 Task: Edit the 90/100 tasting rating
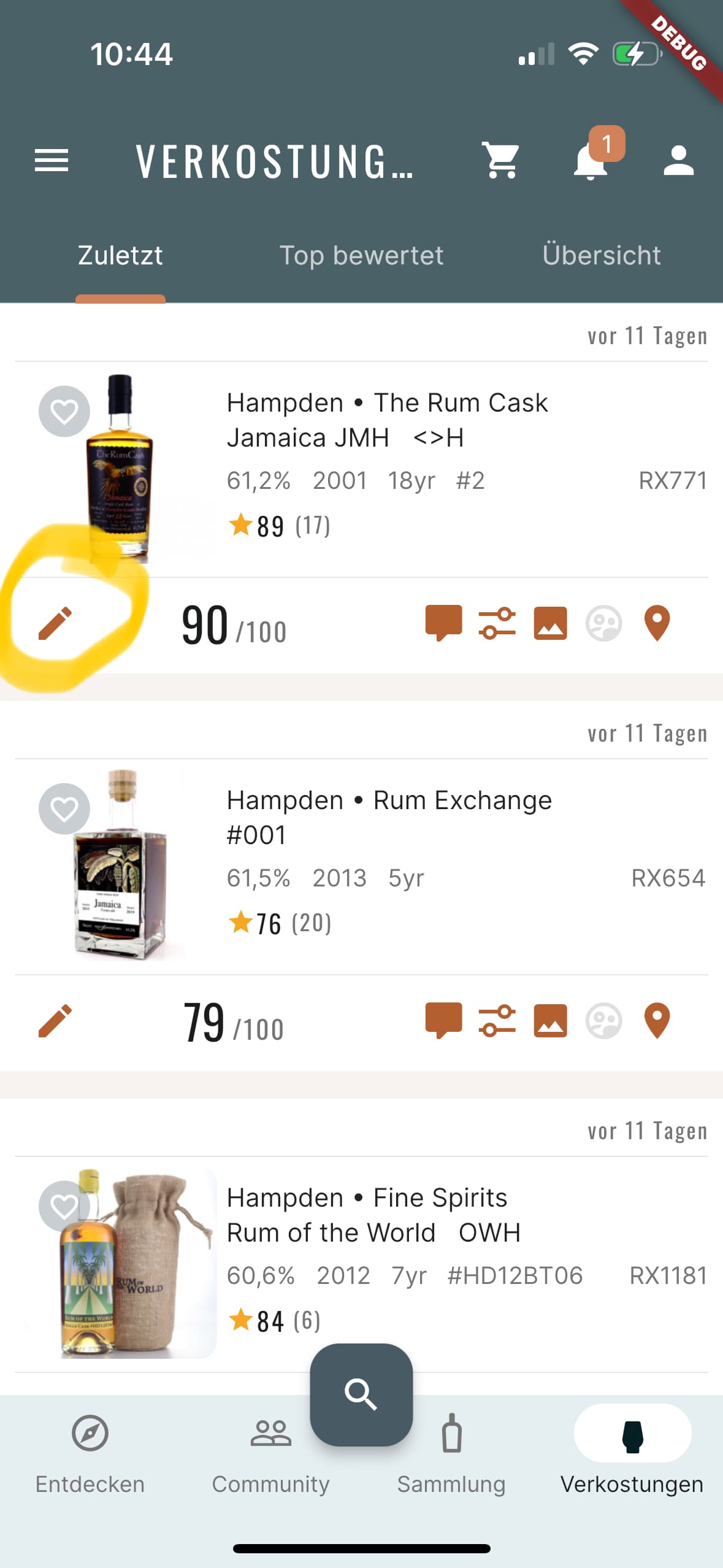click(55, 624)
